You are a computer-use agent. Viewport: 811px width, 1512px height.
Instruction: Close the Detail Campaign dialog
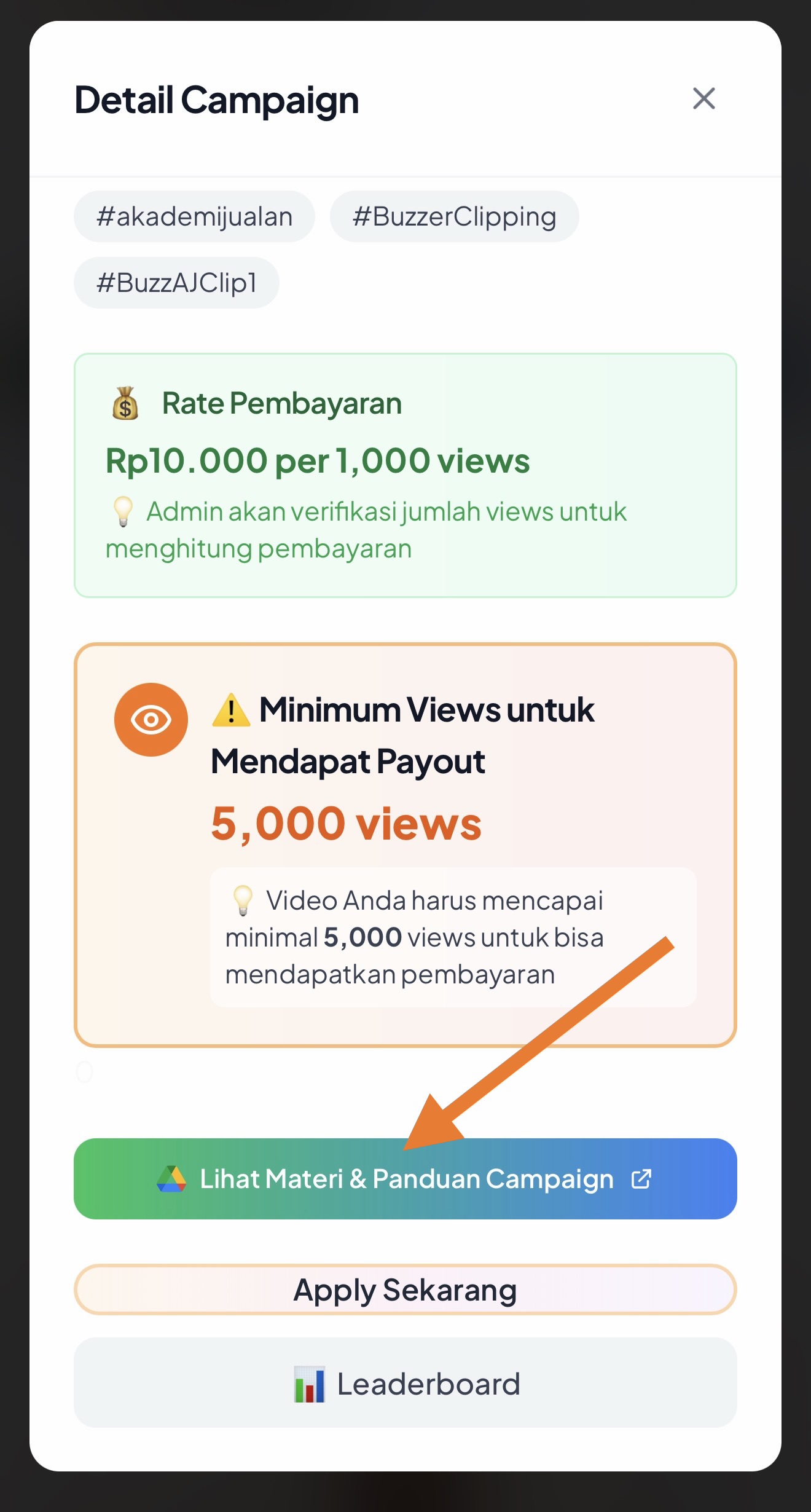point(703,98)
